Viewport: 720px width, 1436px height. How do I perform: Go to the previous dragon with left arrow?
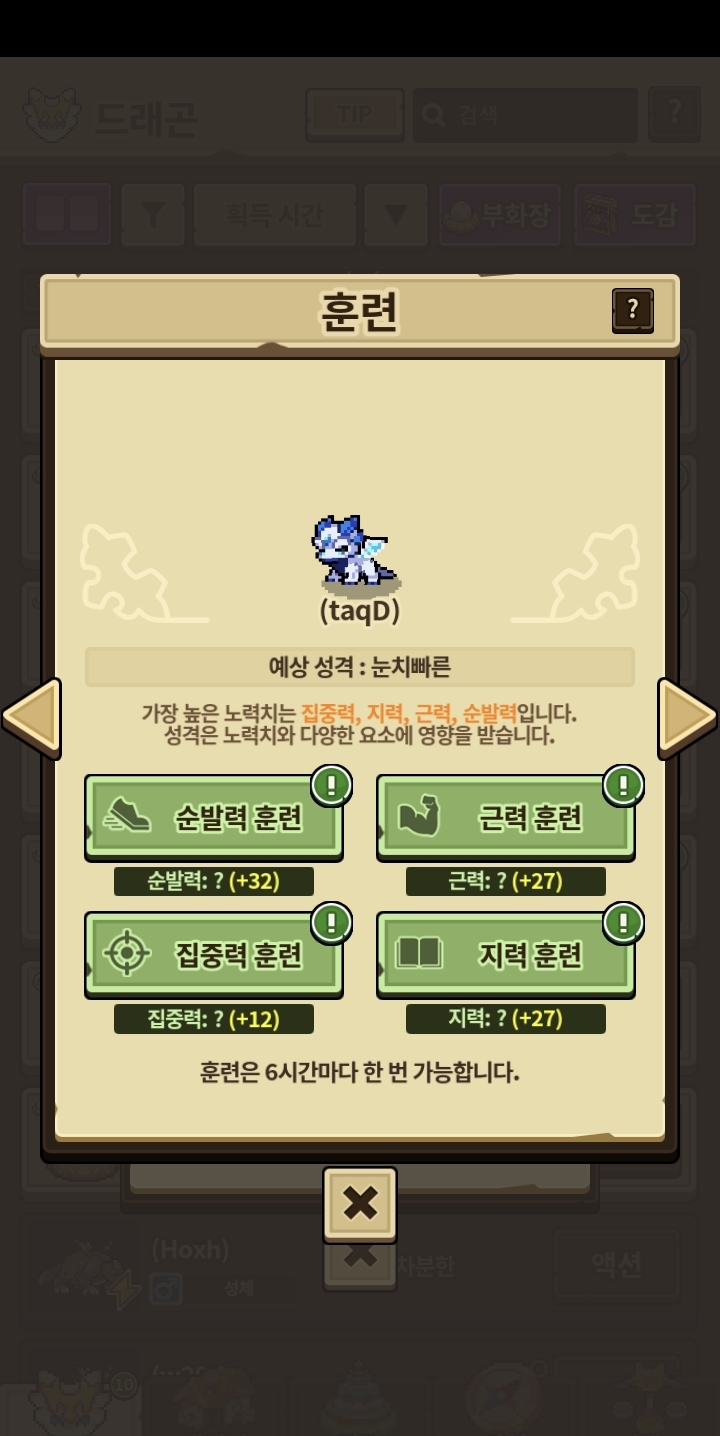pos(32,716)
